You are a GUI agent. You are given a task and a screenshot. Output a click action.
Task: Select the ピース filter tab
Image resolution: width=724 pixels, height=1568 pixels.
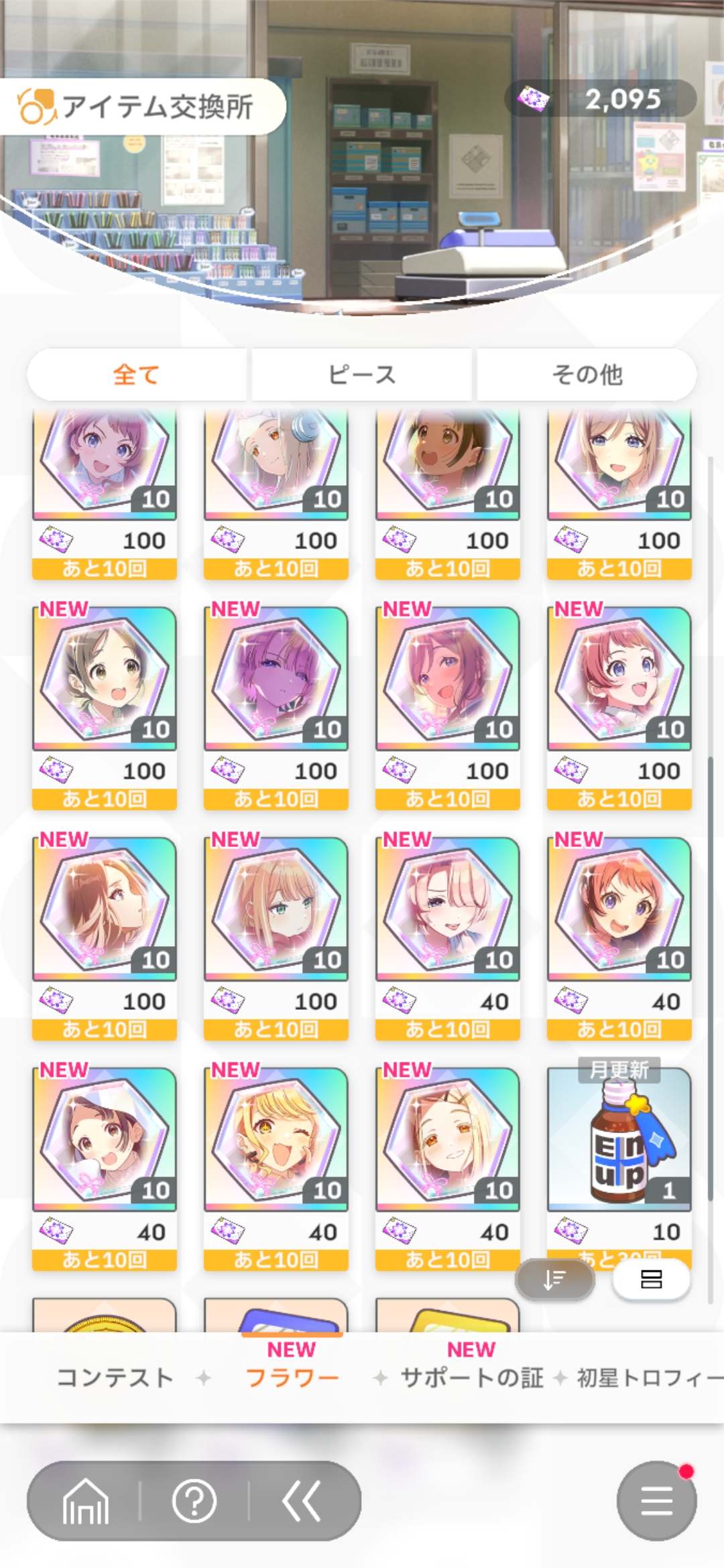pos(362,375)
